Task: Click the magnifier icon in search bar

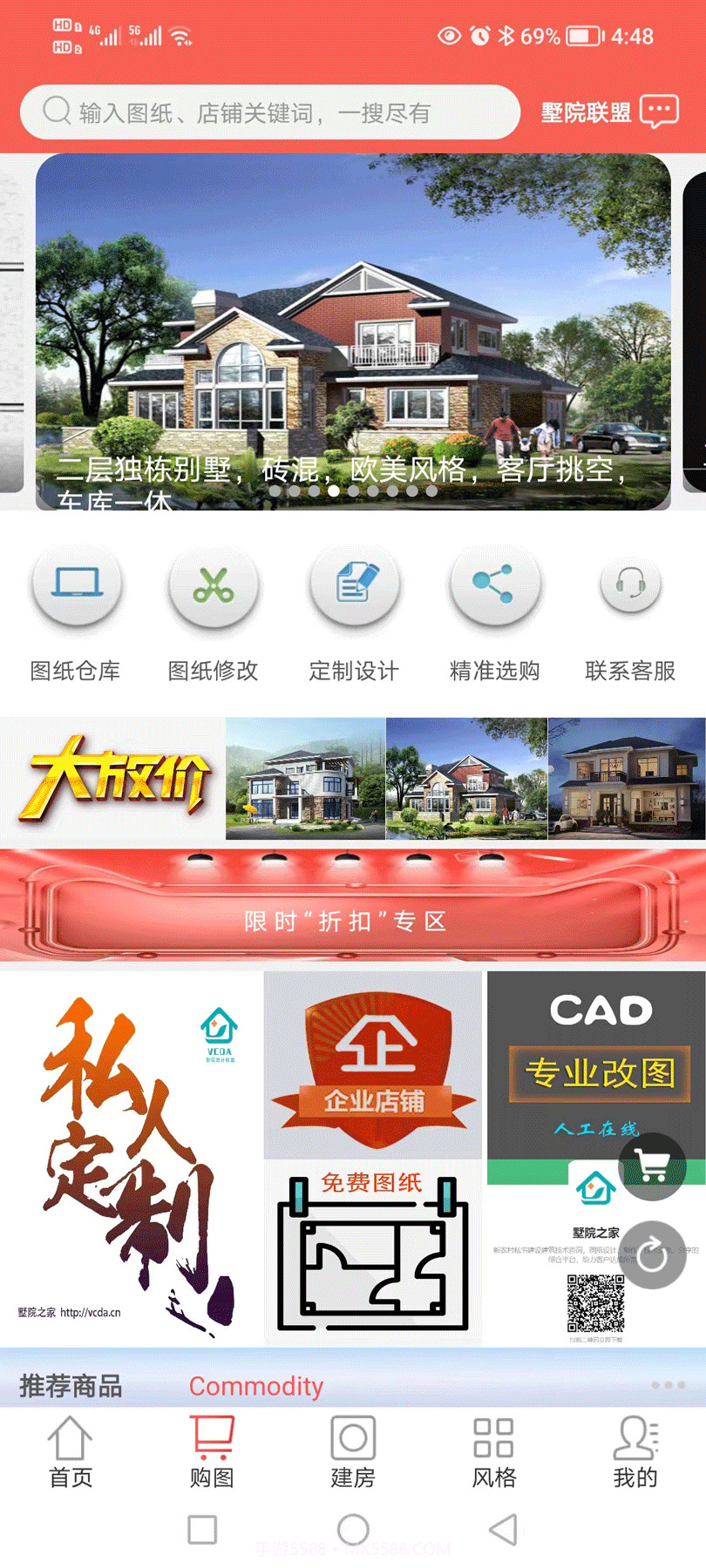Action: click(x=56, y=112)
